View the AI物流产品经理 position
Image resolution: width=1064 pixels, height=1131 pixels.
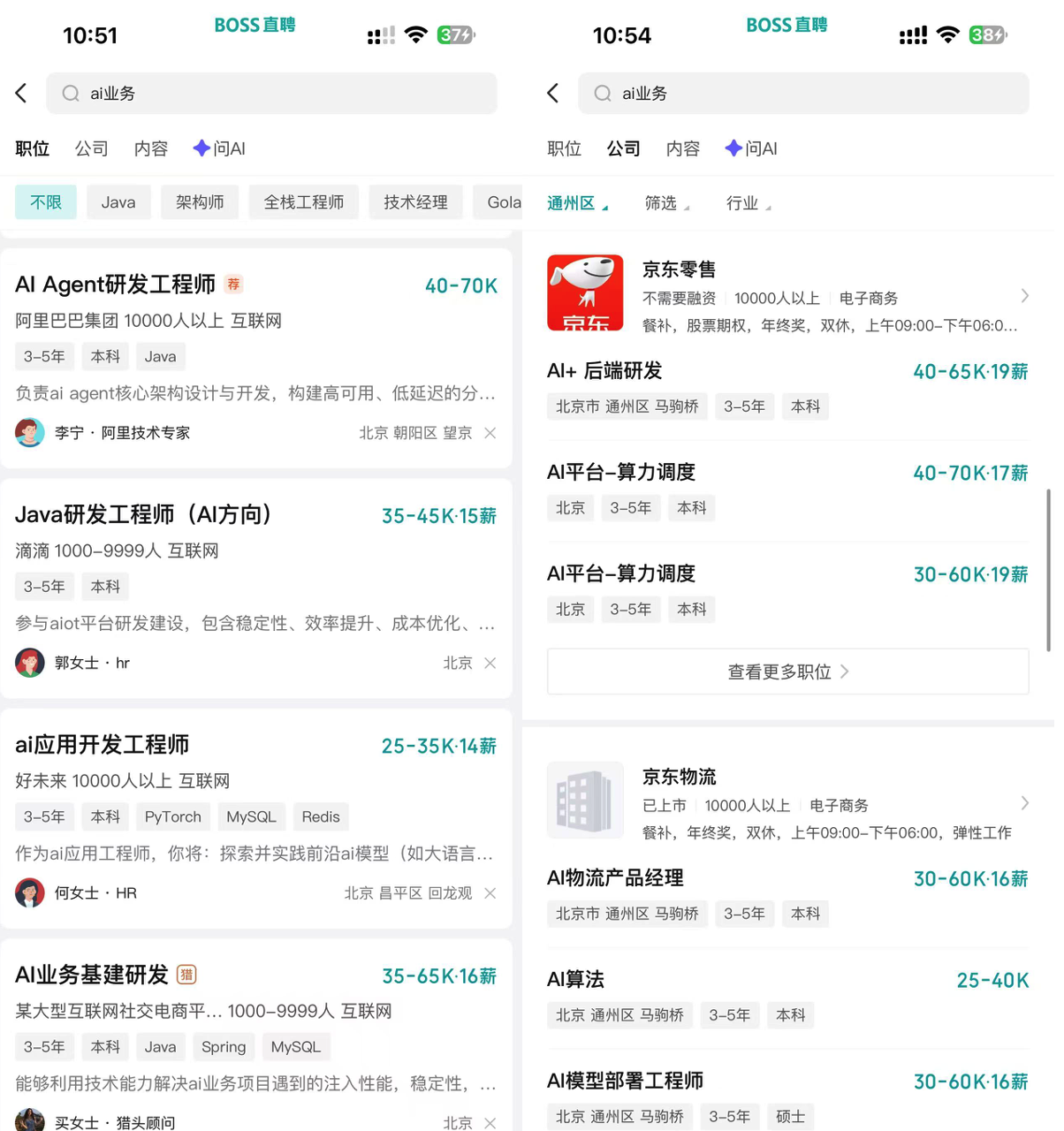[x=787, y=894]
